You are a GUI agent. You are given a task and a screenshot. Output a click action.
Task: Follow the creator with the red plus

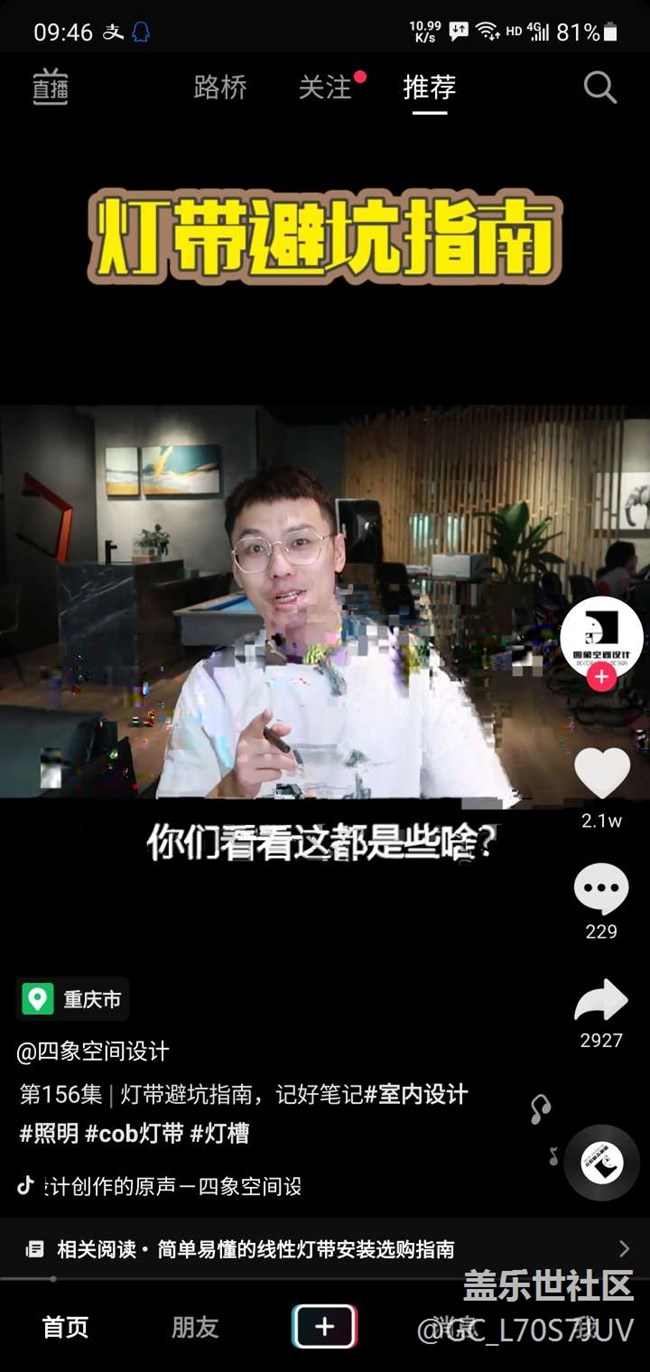coord(601,678)
